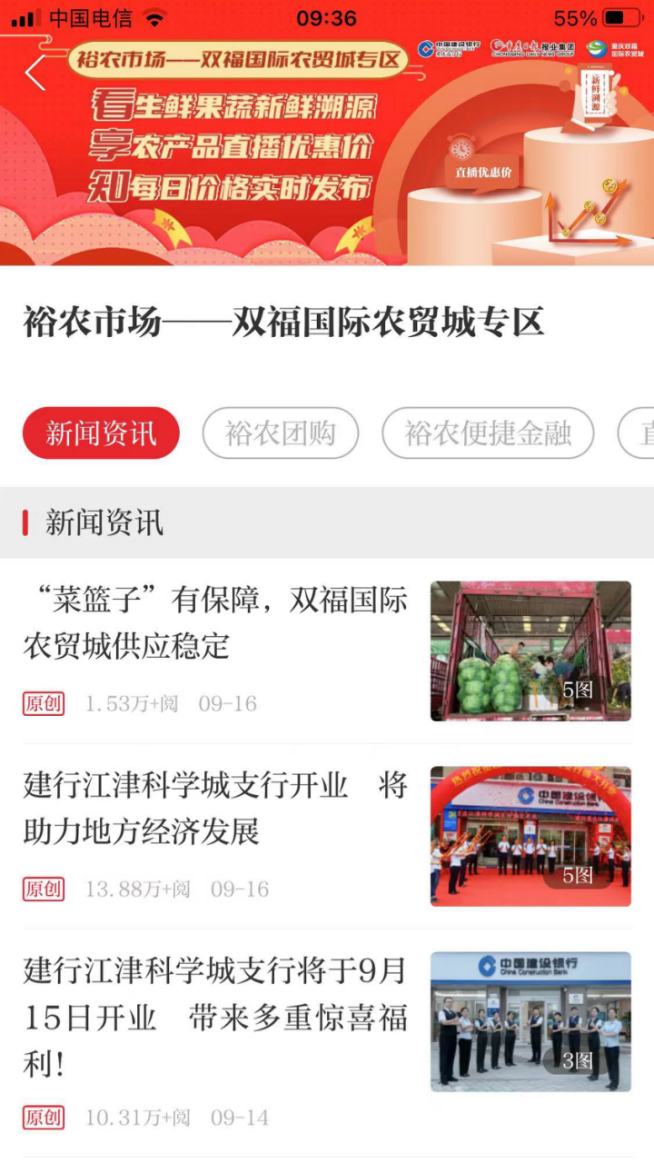Open the 裕农便捷金融 chip
The height and width of the screenshot is (1163, 654).
coord(488,433)
